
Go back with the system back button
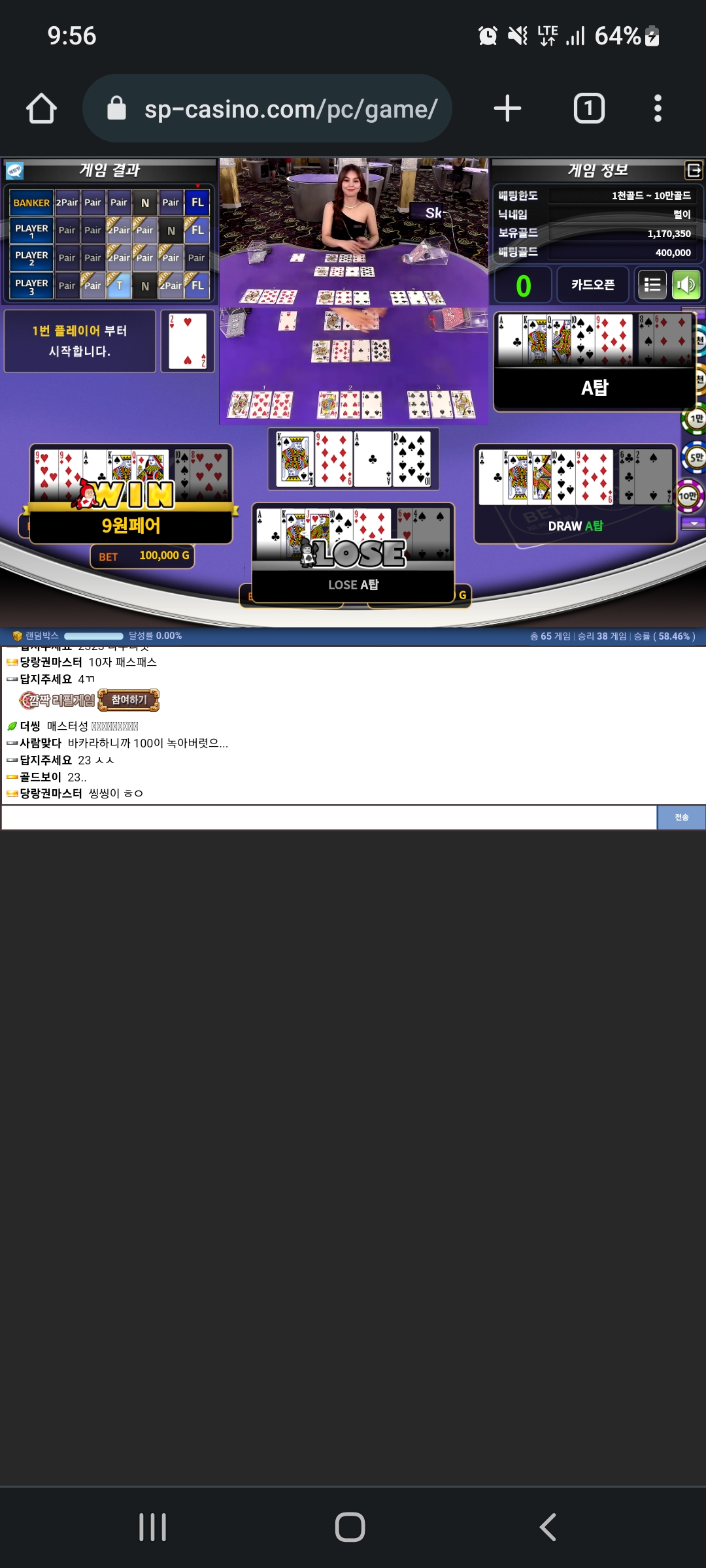click(548, 1527)
